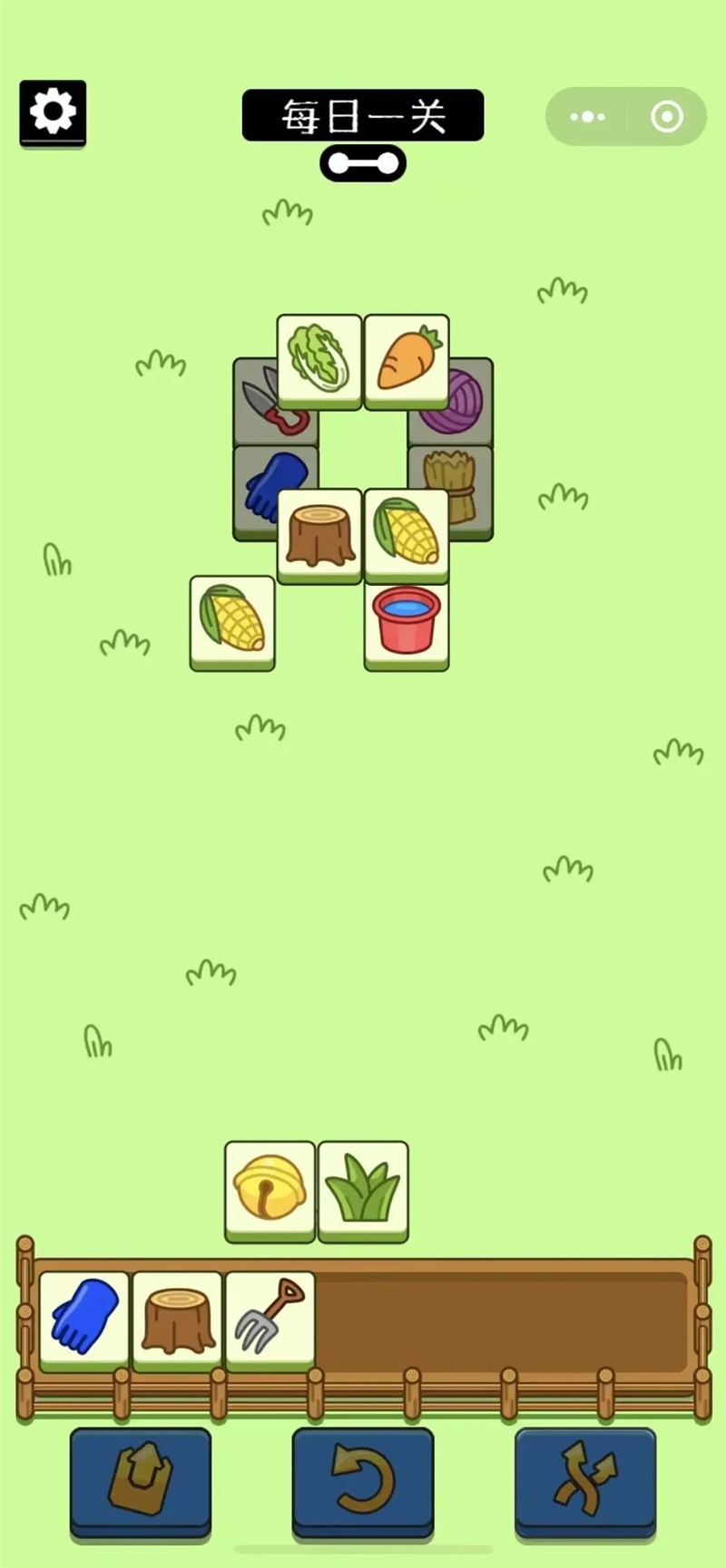726x1568 pixels.
Task: Pick the carrot tile
Action: point(407,359)
